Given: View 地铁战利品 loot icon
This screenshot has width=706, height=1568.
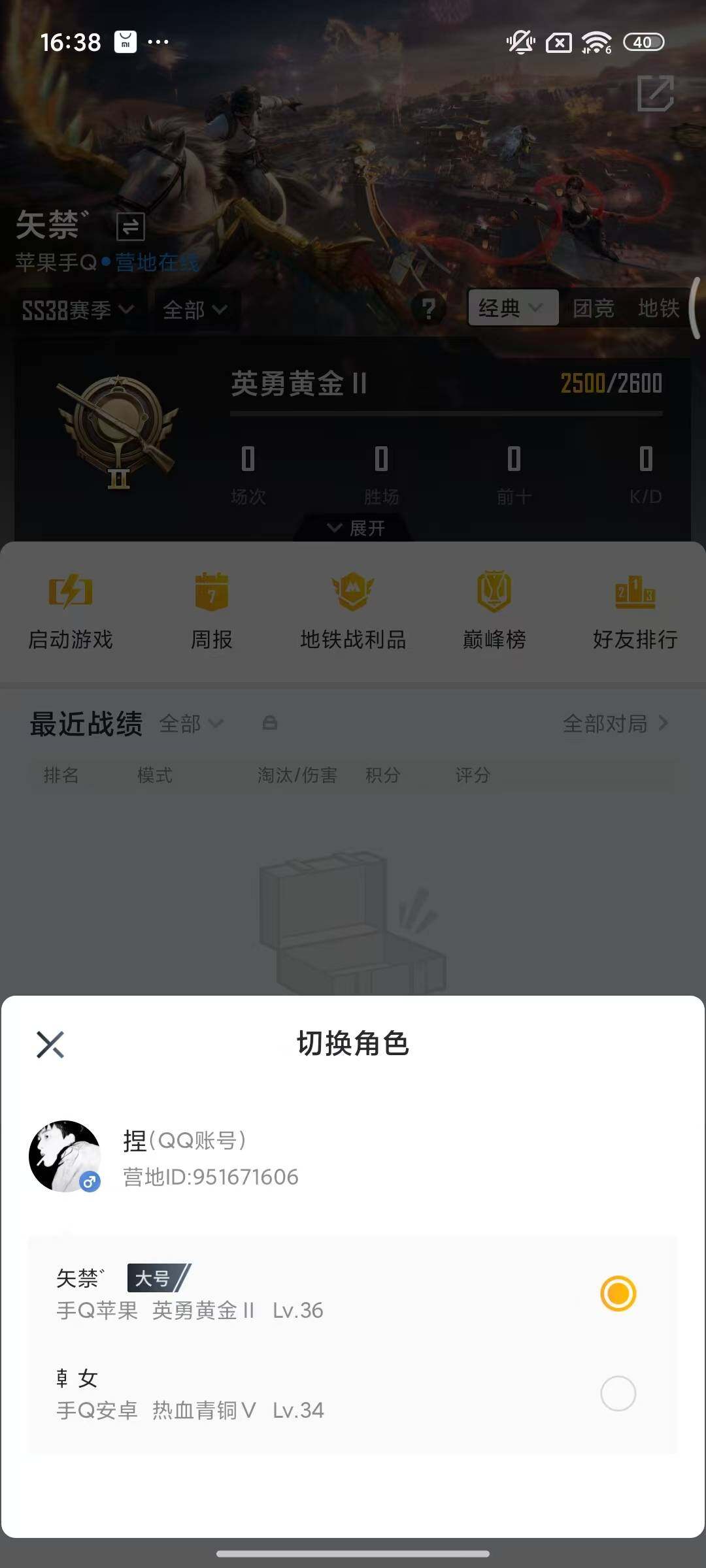Looking at the screenshot, I should 353,608.
